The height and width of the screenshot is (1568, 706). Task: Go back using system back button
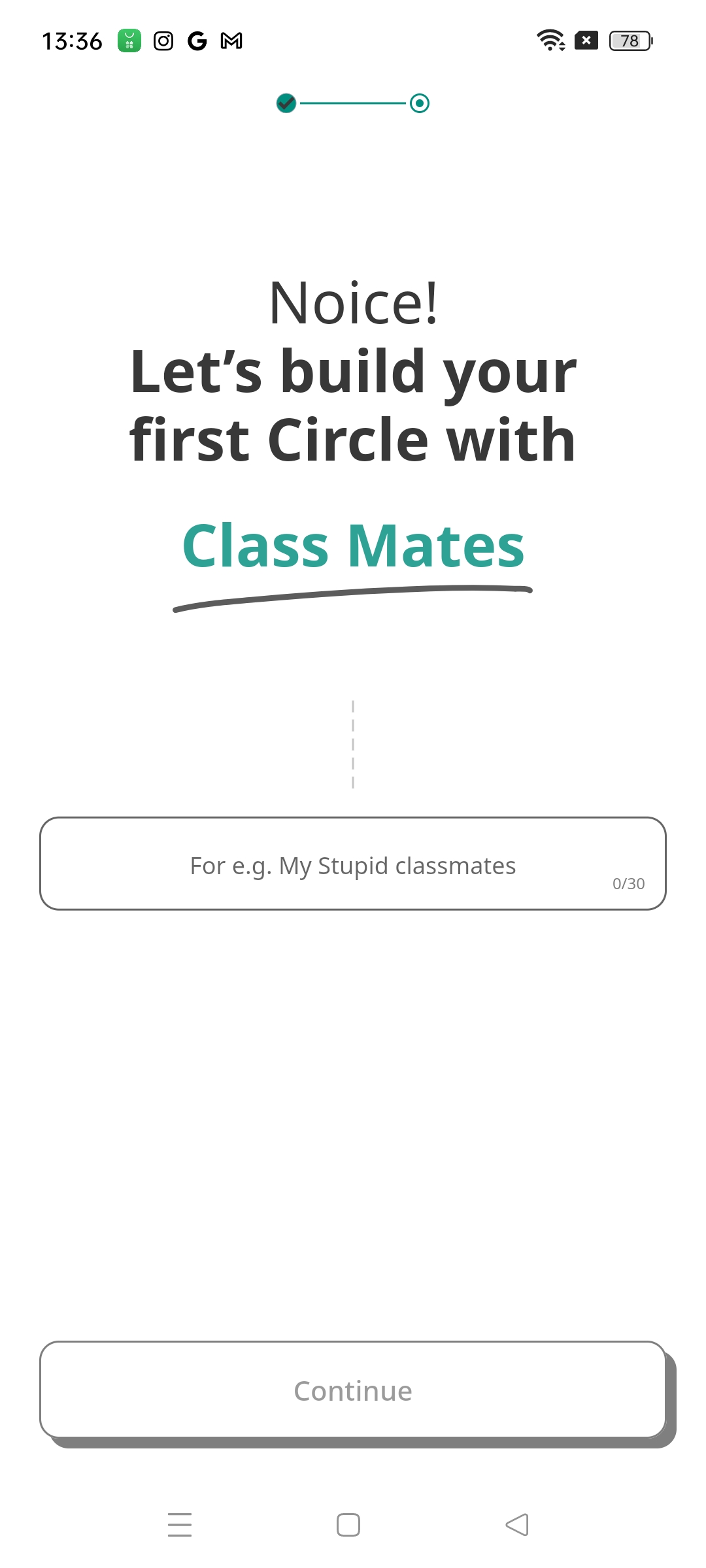tap(517, 1525)
